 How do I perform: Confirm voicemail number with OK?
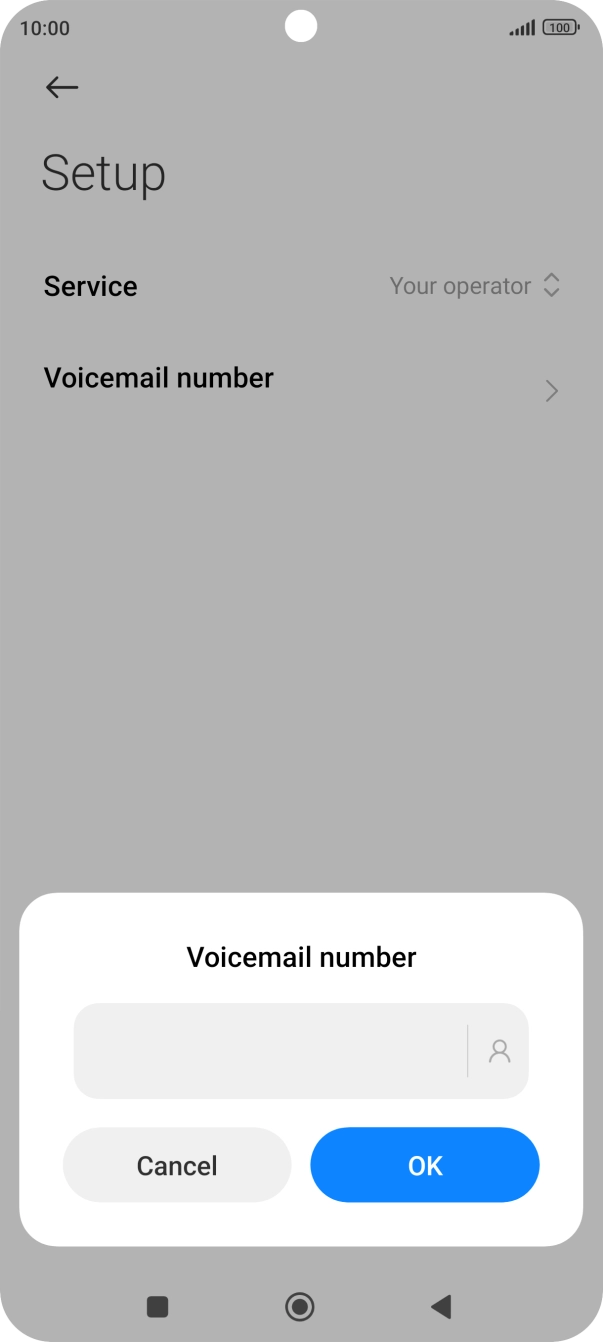[x=425, y=1165]
